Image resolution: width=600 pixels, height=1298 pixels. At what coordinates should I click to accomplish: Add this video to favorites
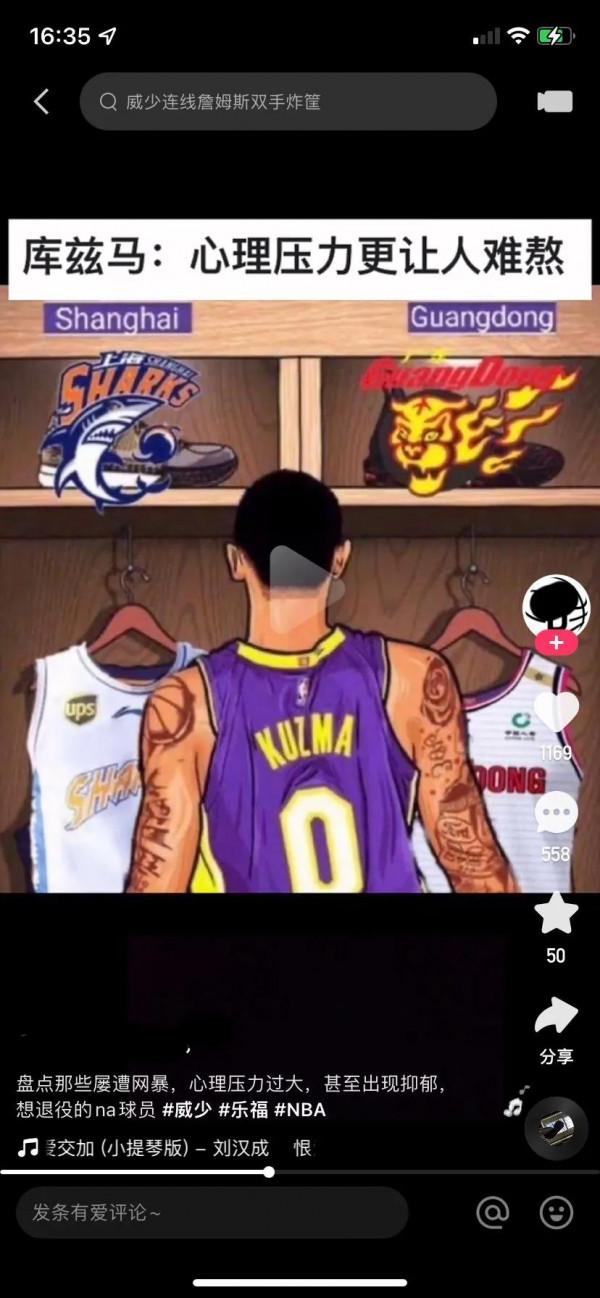(556, 913)
